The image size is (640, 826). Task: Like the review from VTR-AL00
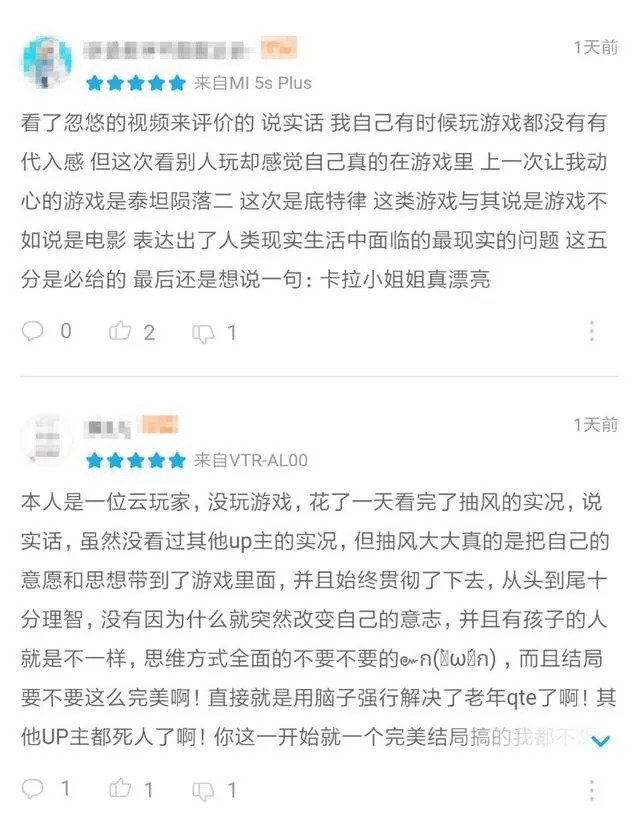[x=121, y=789]
